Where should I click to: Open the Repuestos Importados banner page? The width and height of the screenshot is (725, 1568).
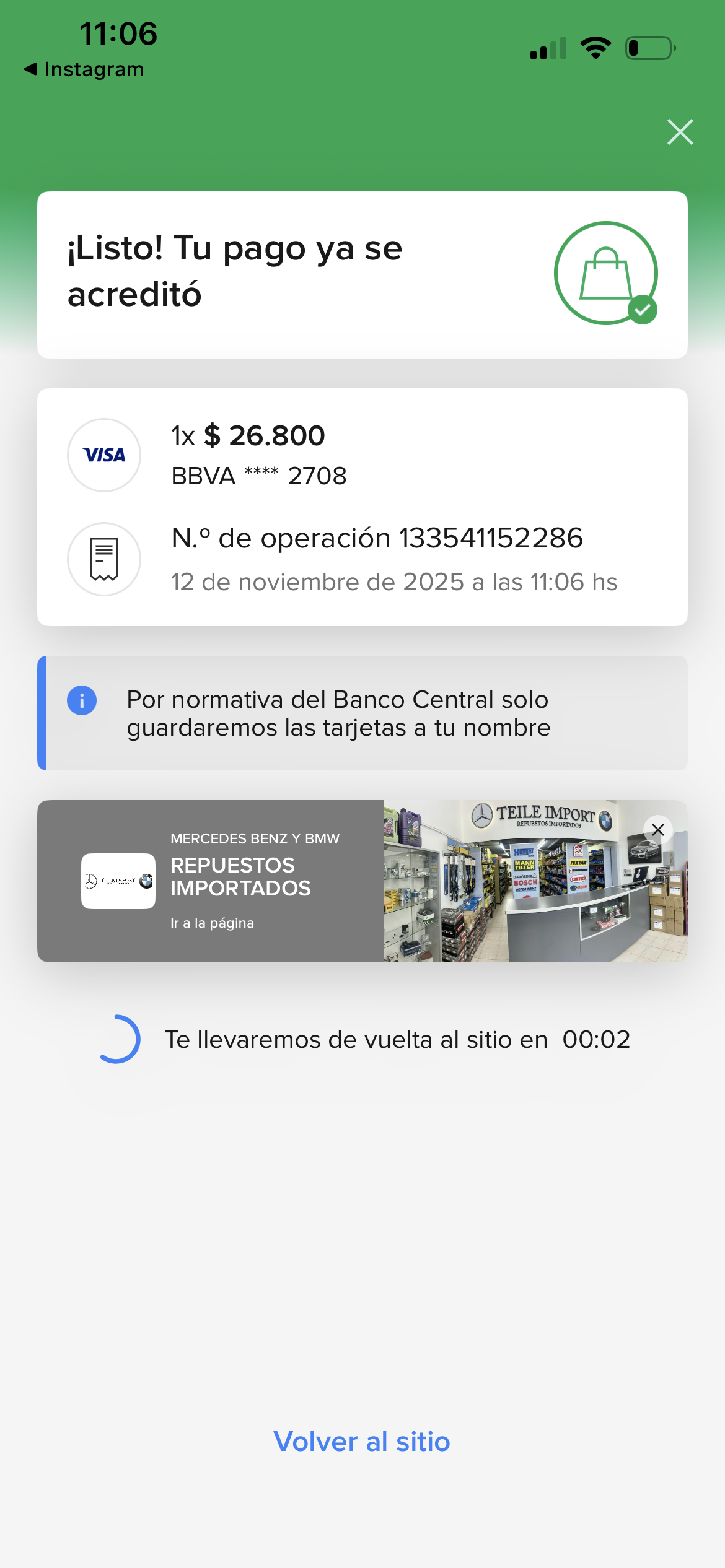click(x=212, y=923)
